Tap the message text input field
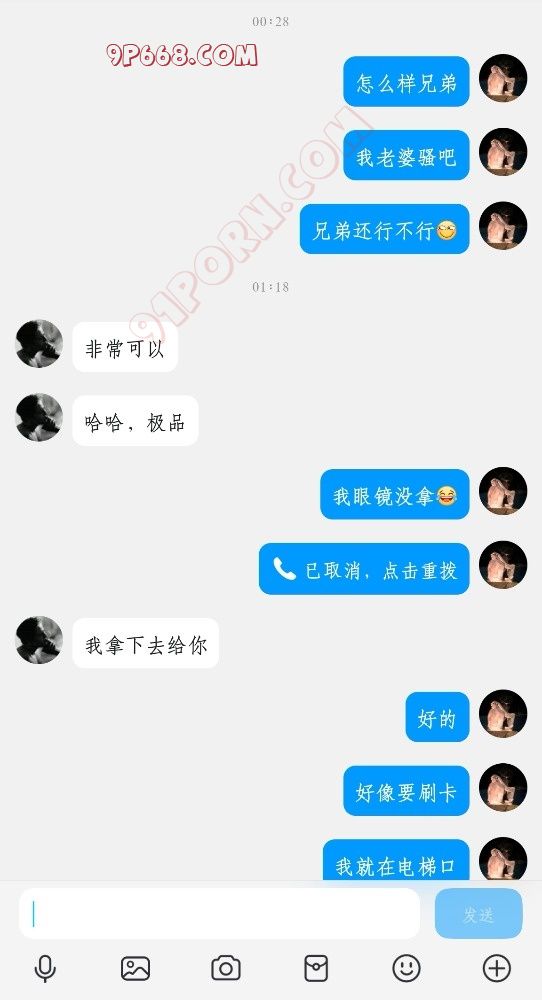Image resolution: width=542 pixels, height=1000 pixels. click(x=219, y=914)
